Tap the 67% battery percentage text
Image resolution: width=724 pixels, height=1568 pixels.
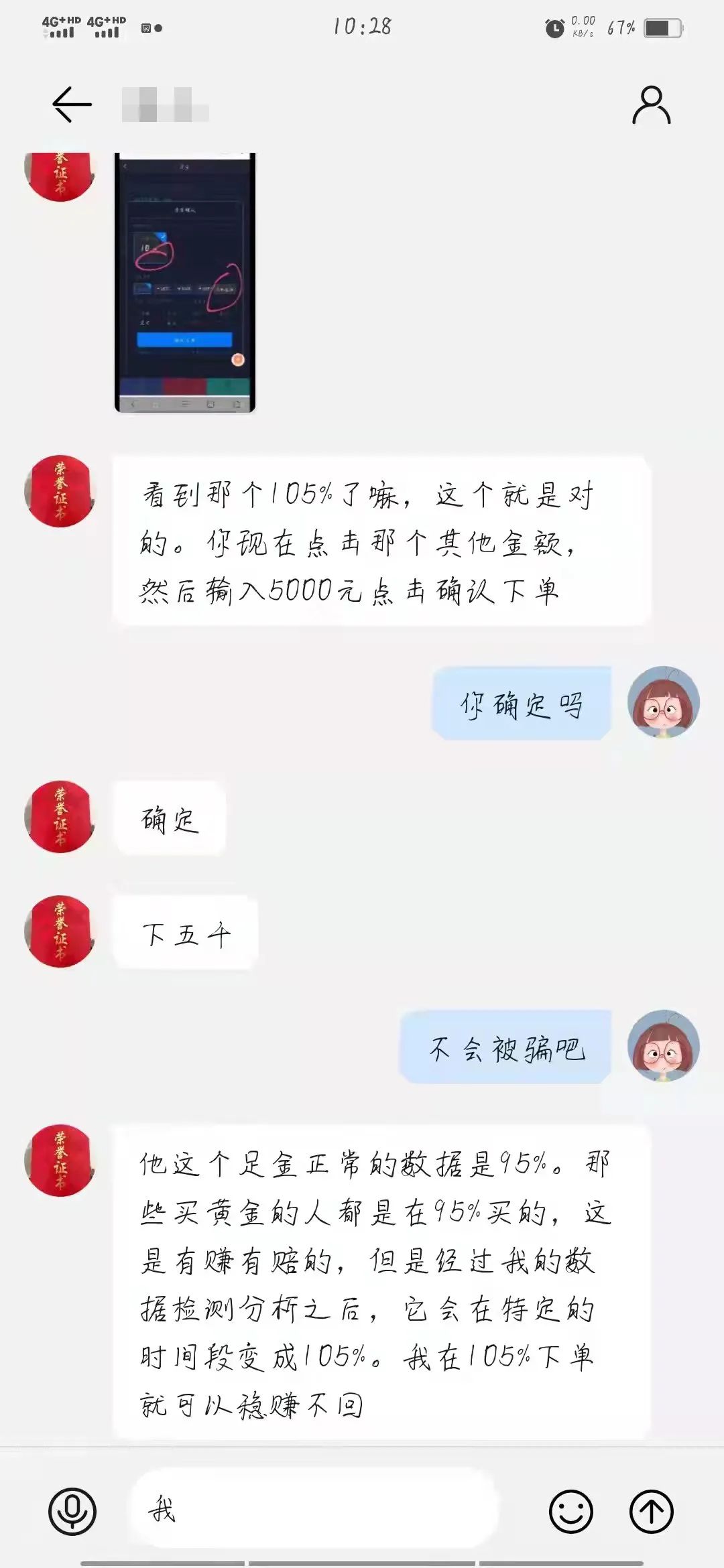point(619,27)
